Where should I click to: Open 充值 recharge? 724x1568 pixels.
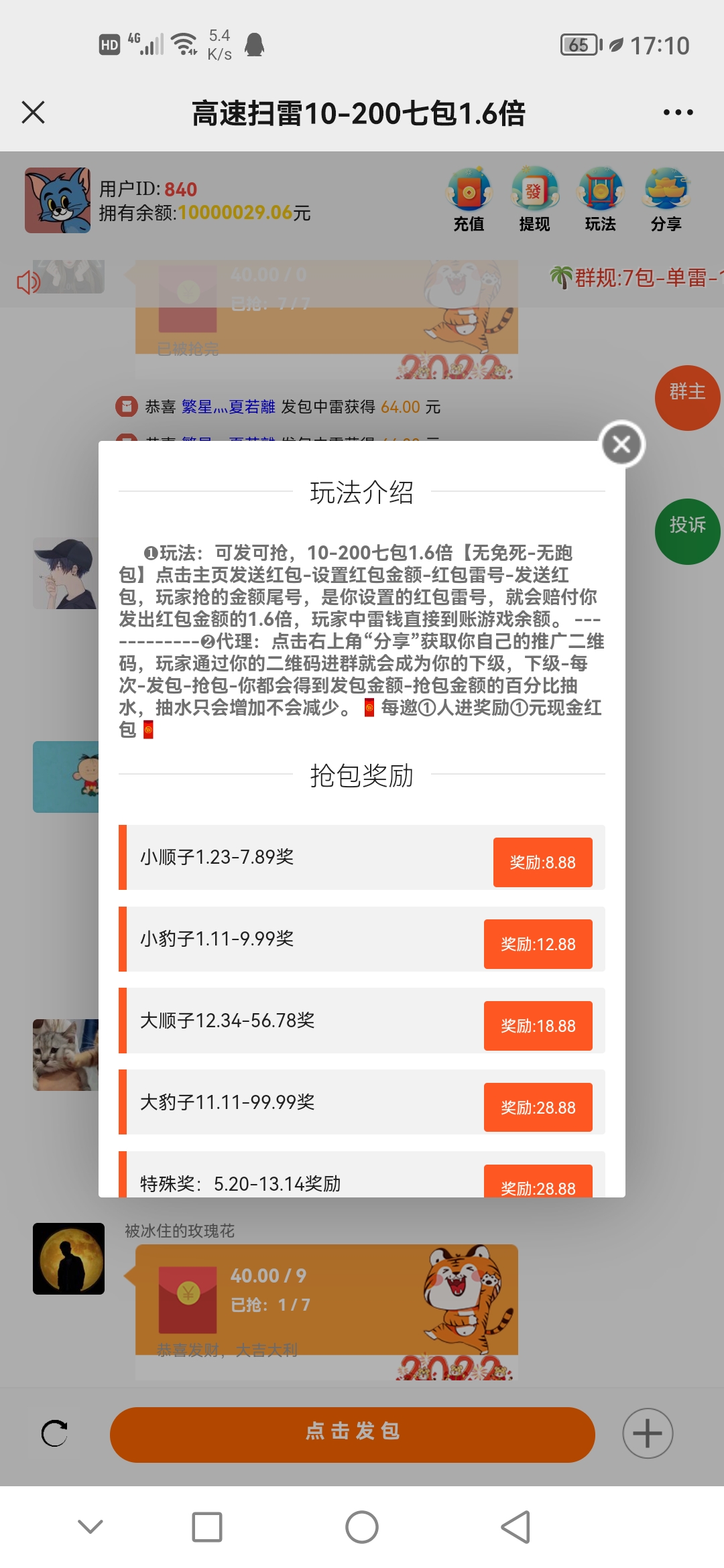tap(469, 200)
